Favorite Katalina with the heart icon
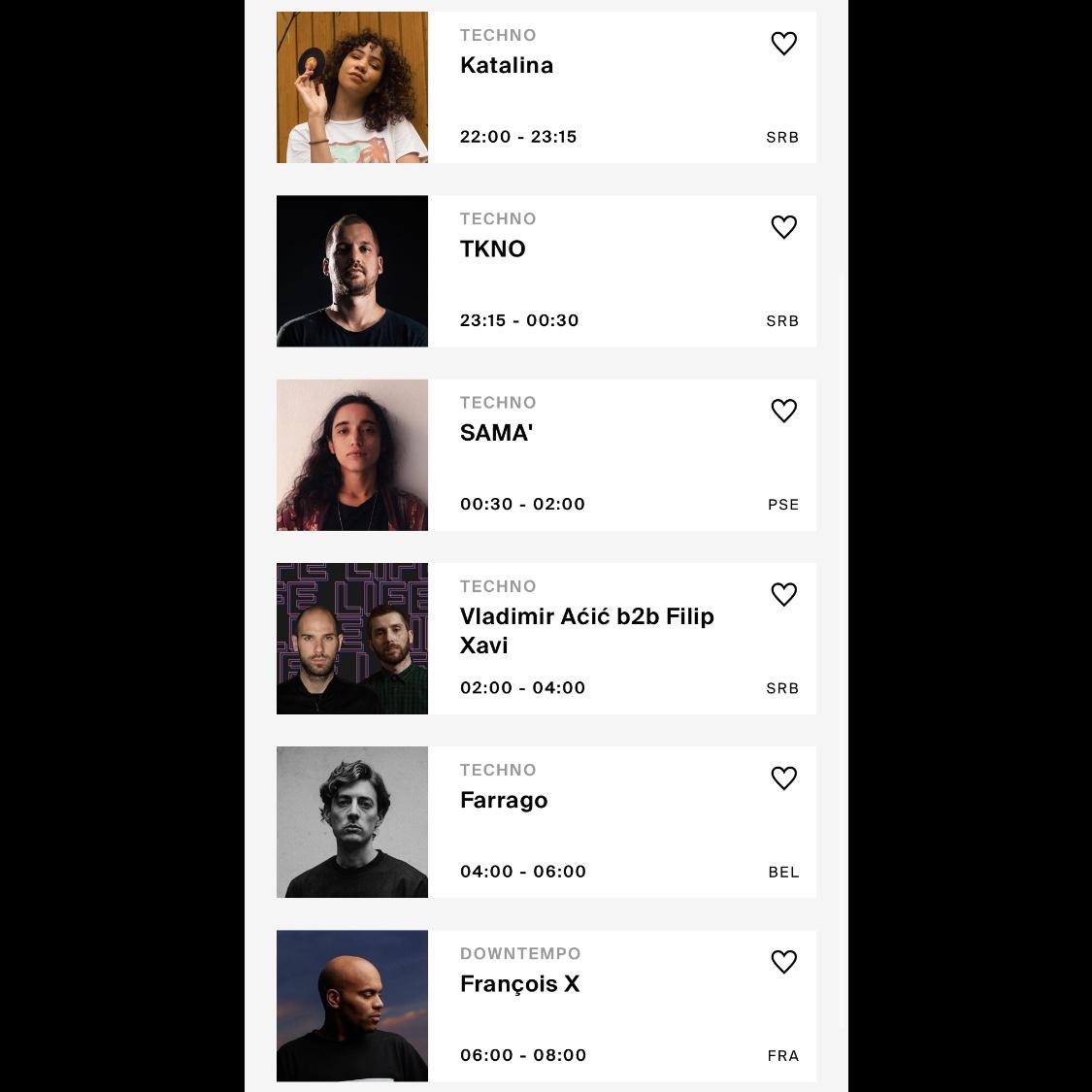The image size is (1092, 1092). tap(783, 44)
